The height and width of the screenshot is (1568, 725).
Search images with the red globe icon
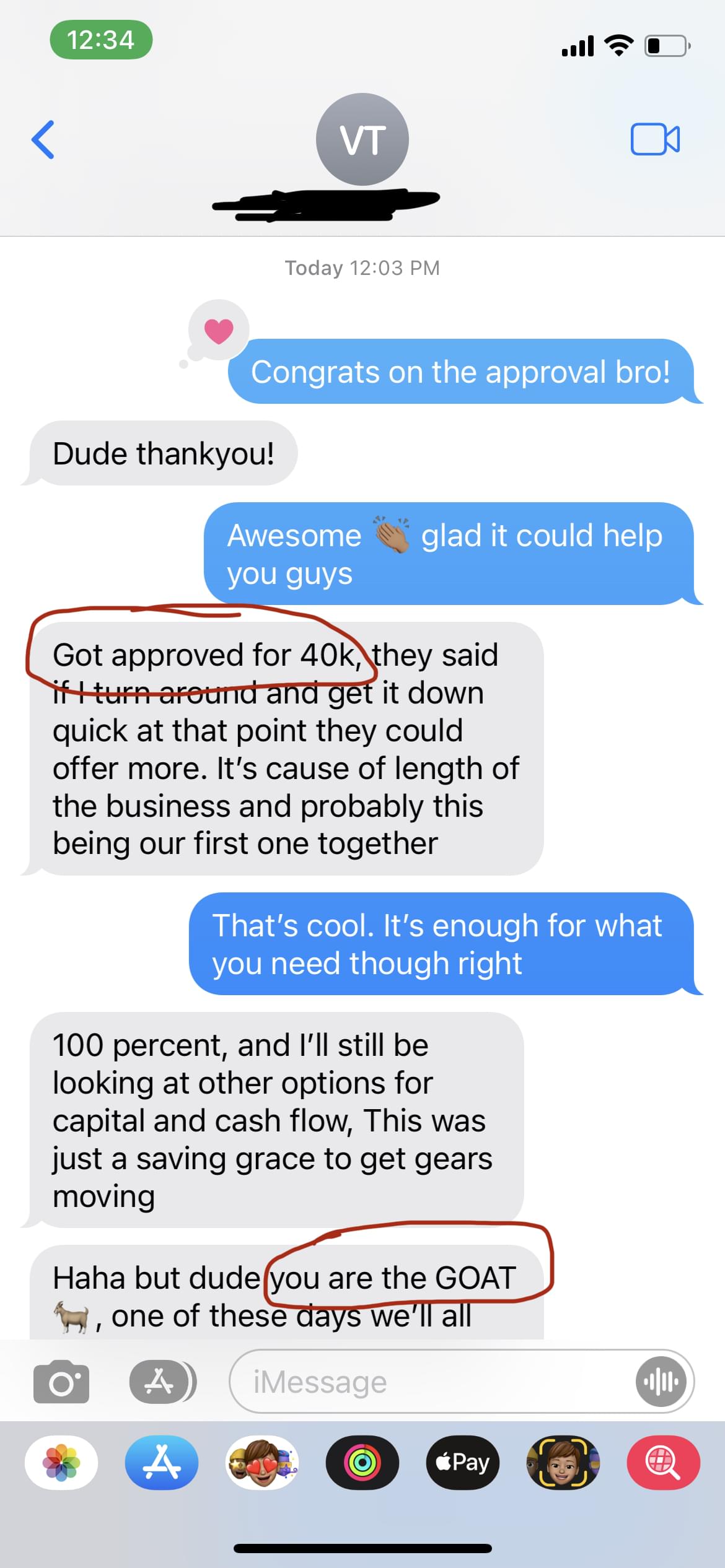[664, 1462]
